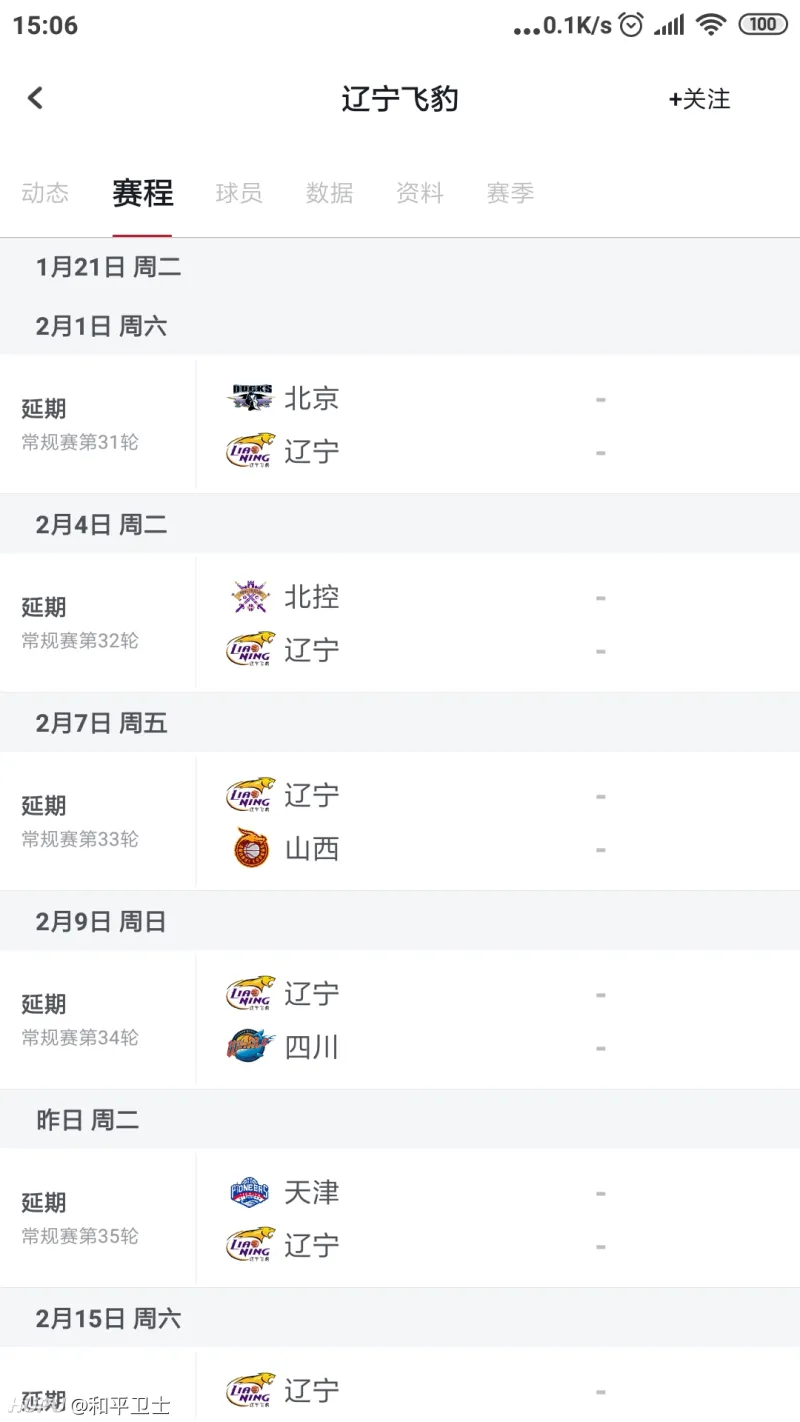Open the round 31 match 北京 vs 辽宁
This screenshot has height=1422, width=800.
pos(400,424)
